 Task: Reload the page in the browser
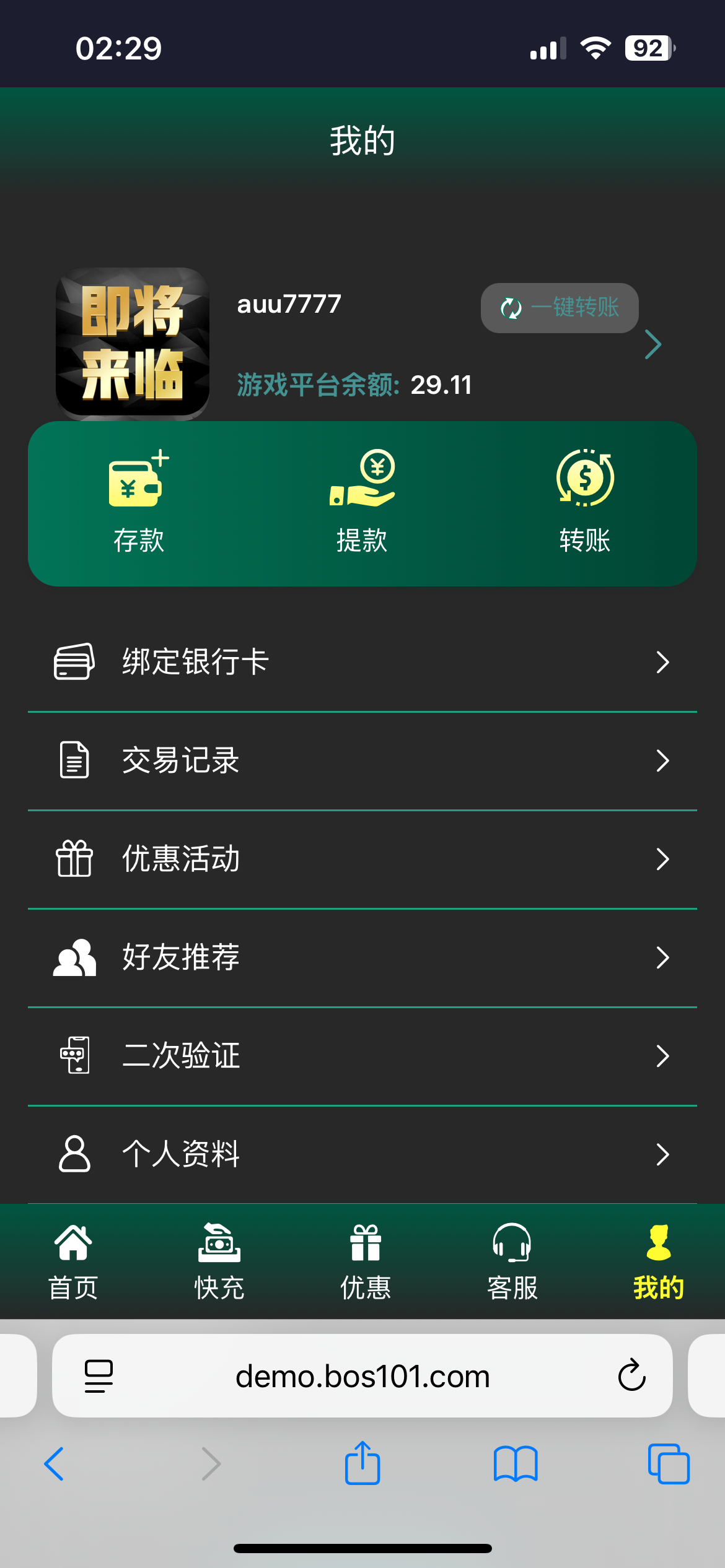click(631, 1375)
